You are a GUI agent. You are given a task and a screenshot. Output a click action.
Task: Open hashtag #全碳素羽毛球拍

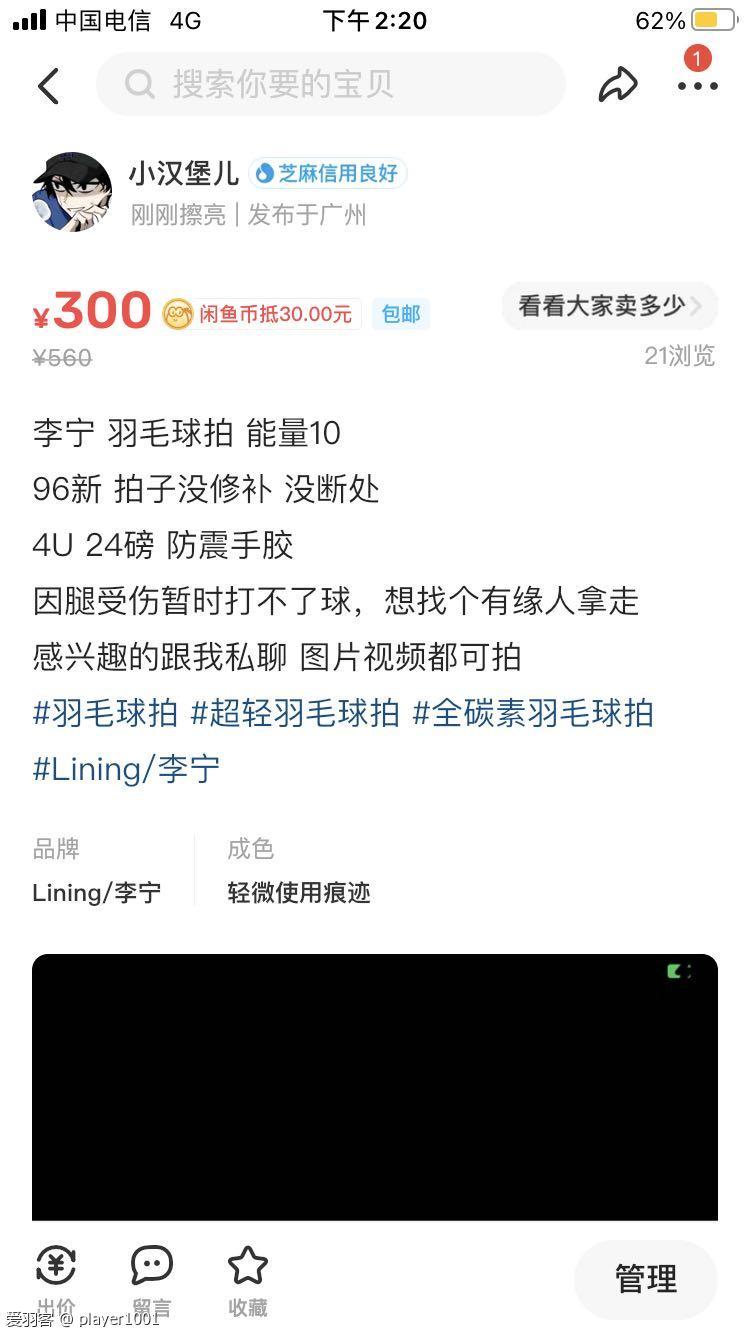click(532, 713)
